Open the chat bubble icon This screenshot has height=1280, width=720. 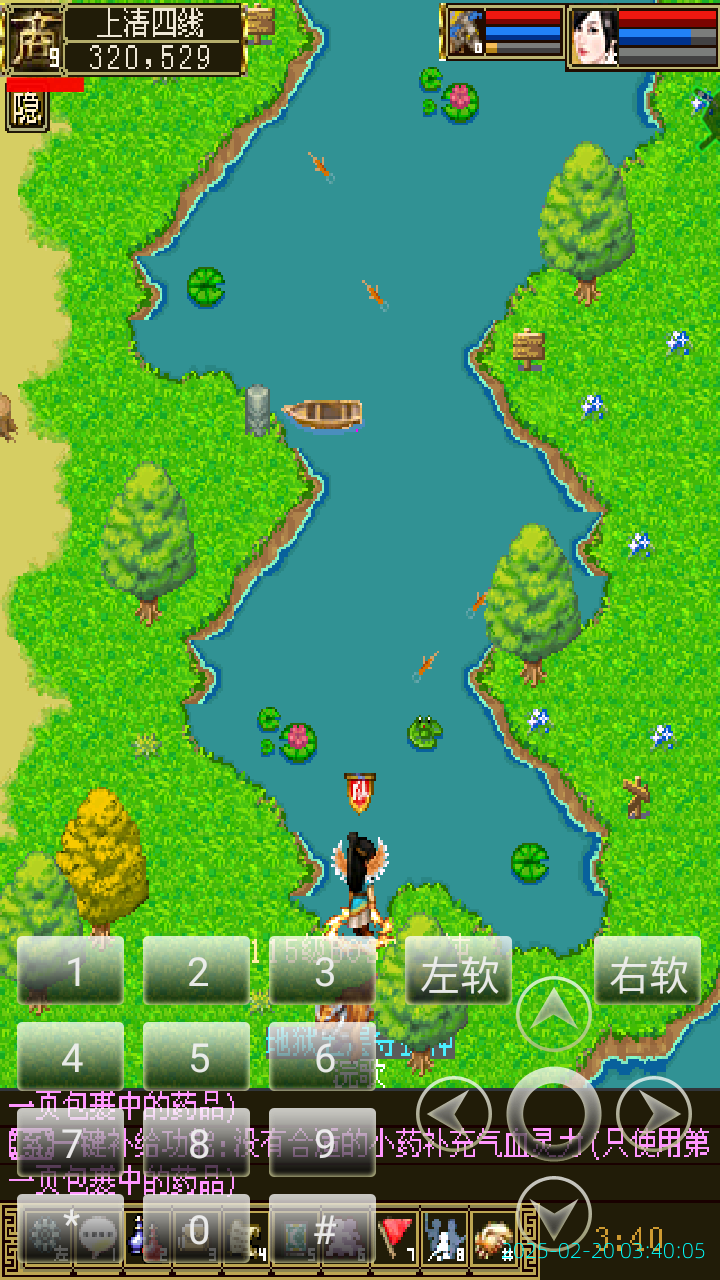[98, 1232]
